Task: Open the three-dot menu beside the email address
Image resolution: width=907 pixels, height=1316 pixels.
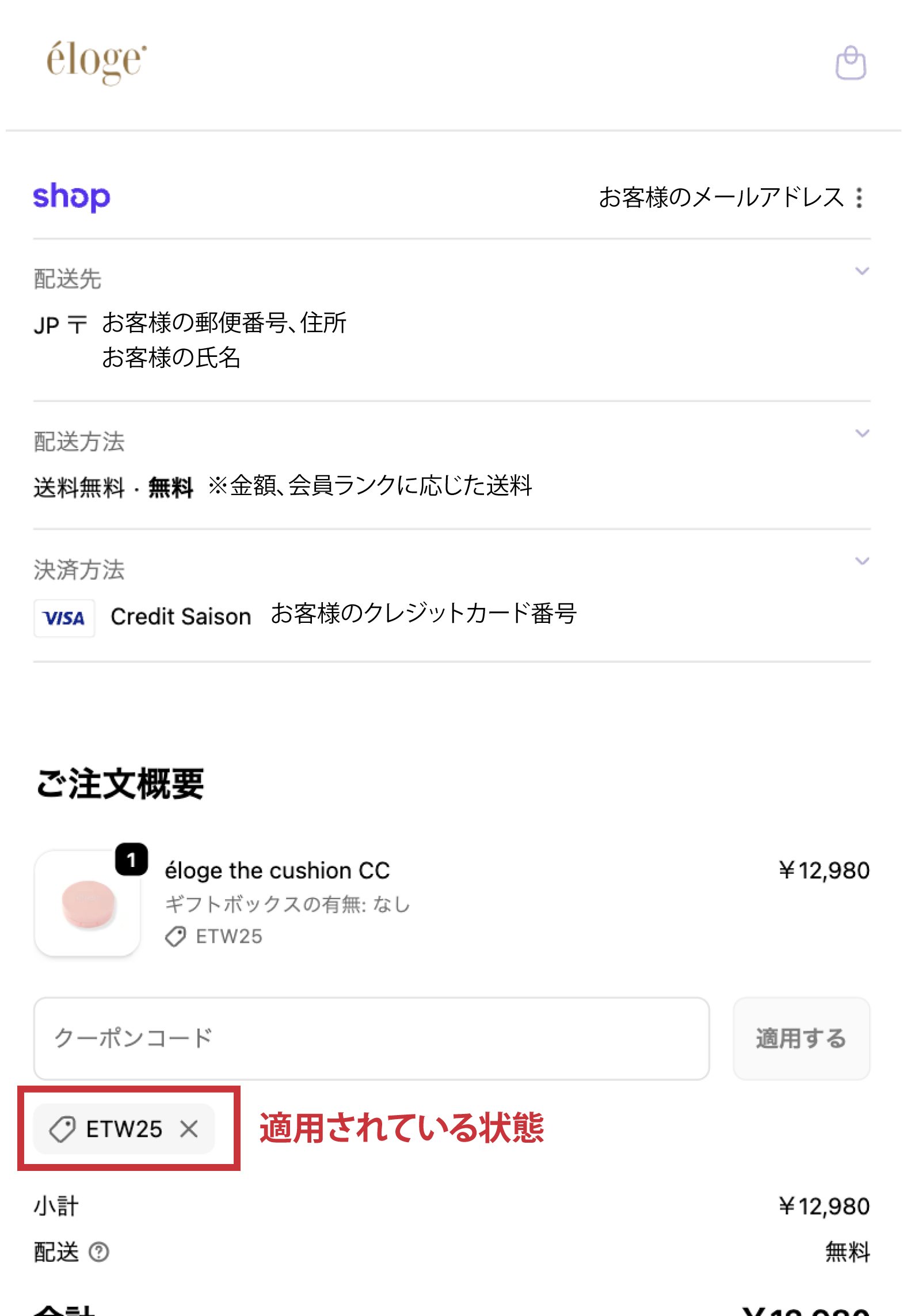Action: click(859, 197)
